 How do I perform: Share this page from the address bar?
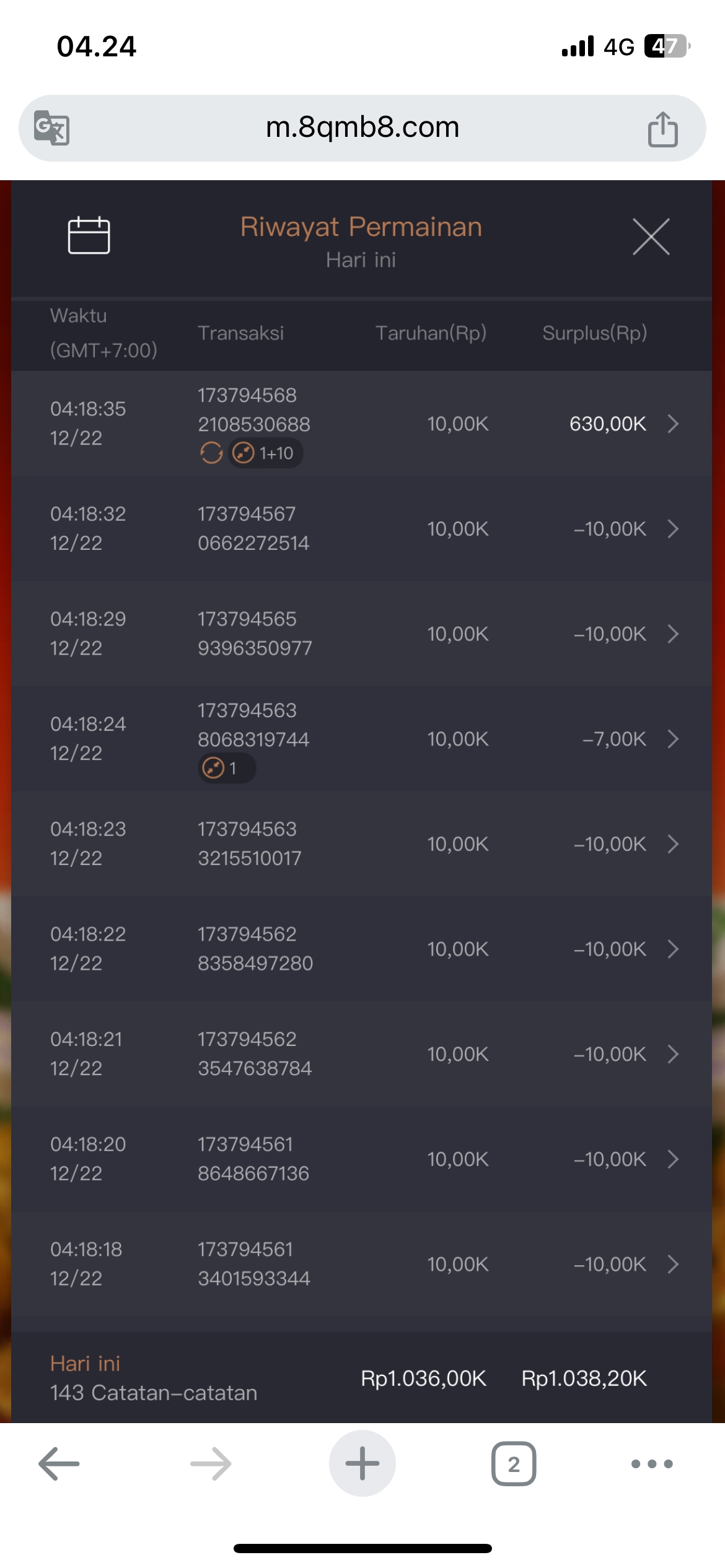point(662,129)
